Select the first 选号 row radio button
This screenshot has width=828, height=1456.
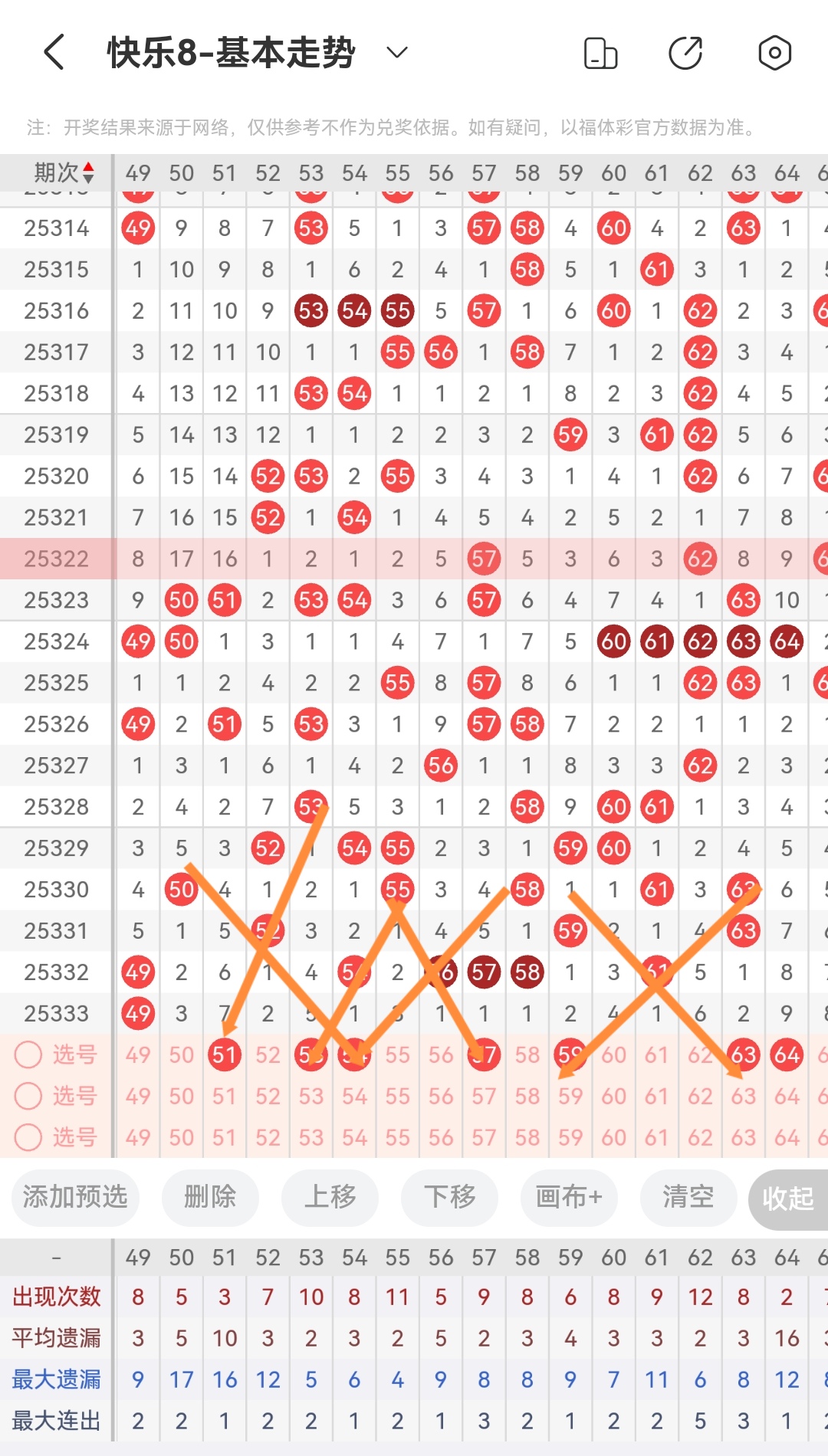point(28,1054)
